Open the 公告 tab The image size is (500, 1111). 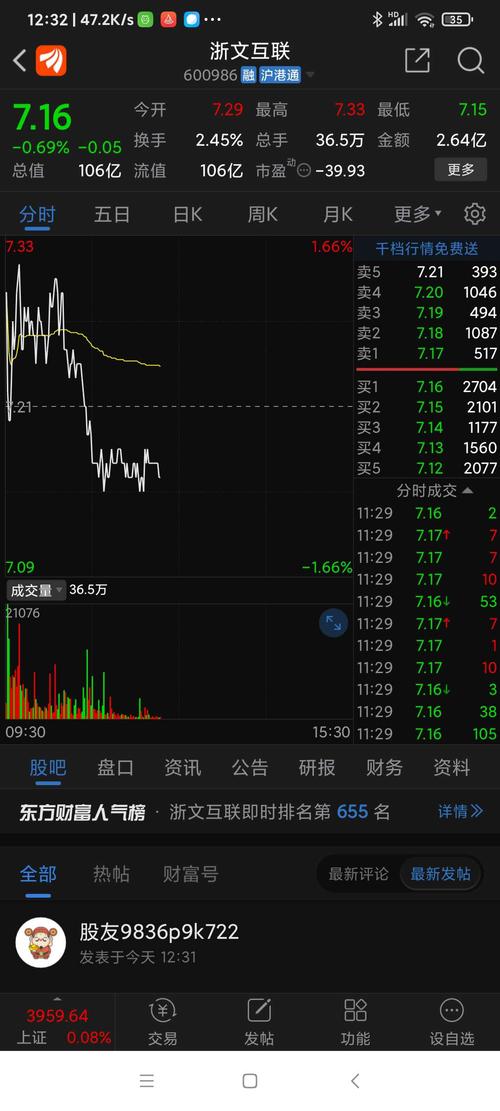(x=249, y=767)
